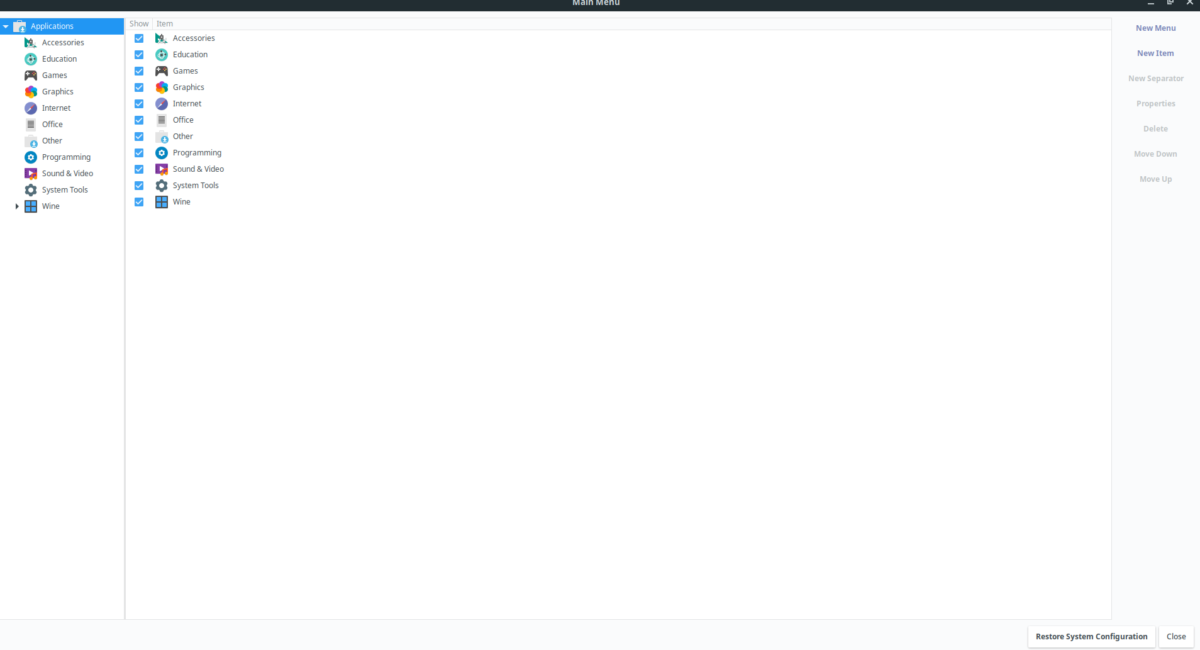The width and height of the screenshot is (1200, 650).
Task: Close the Main Menu editor dialog
Action: [1176, 636]
